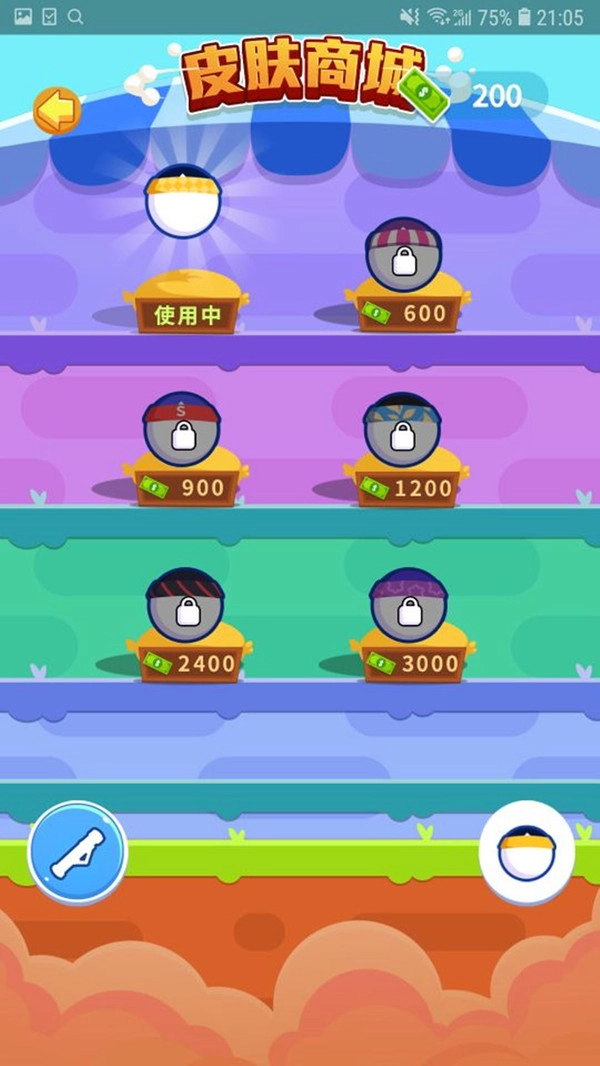The height and width of the screenshot is (1066, 600).
Task: Open the weapon shop gun button
Action: click(77, 853)
